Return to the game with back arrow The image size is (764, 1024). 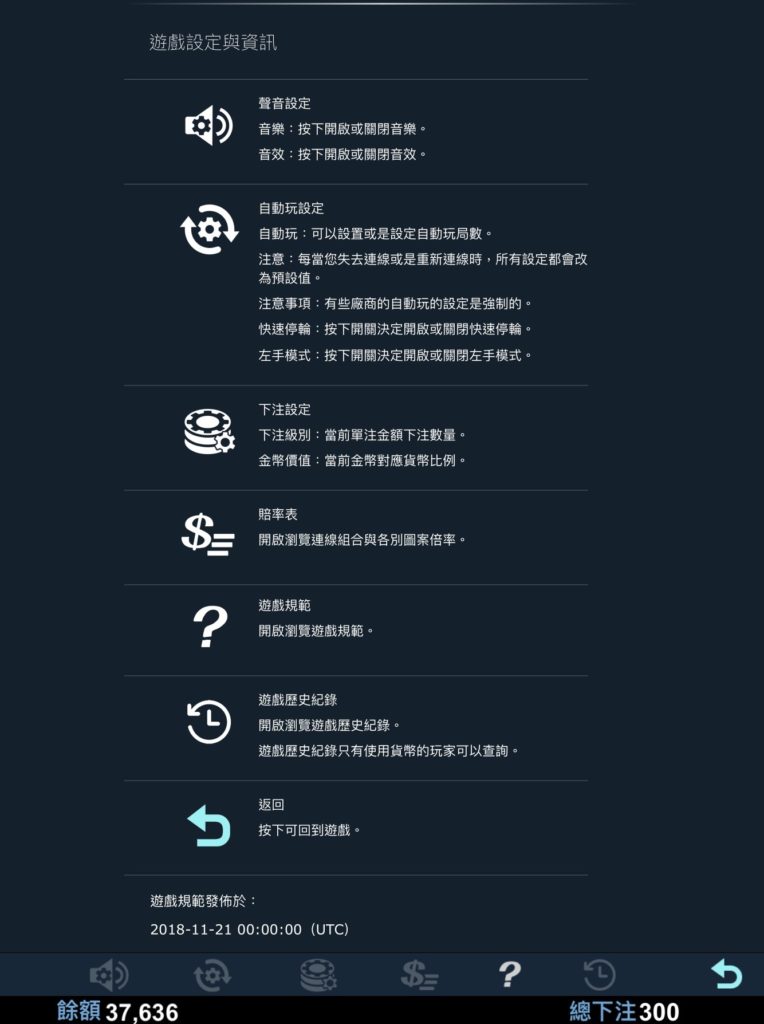[x=726, y=974]
